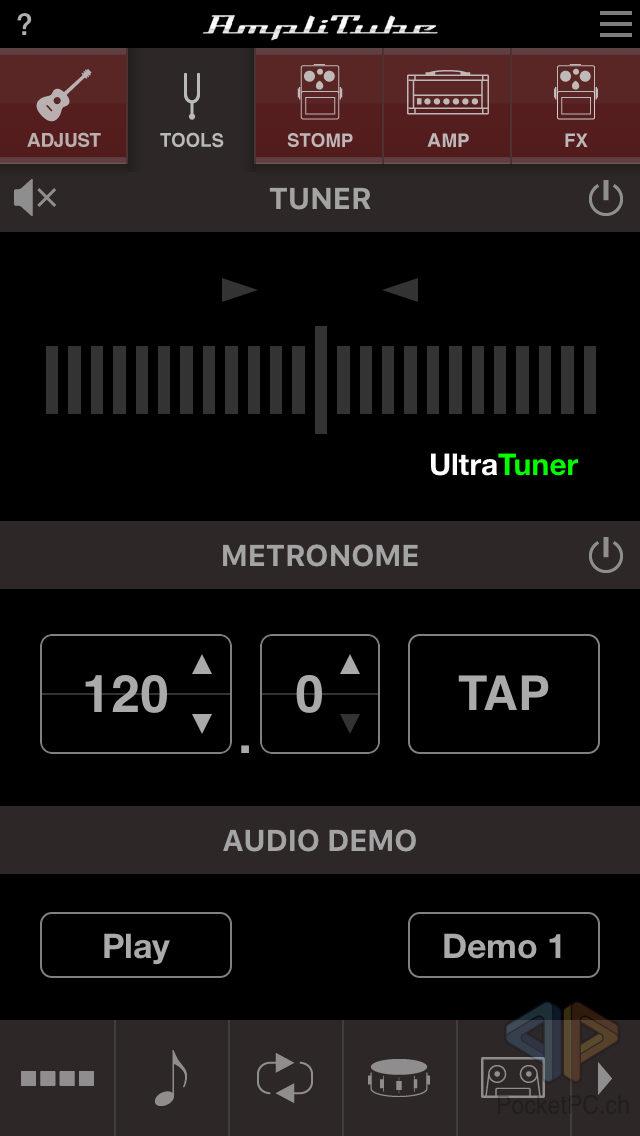Select the Demo 1 track button
The height and width of the screenshot is (1136, 640).
coord(503,945)
